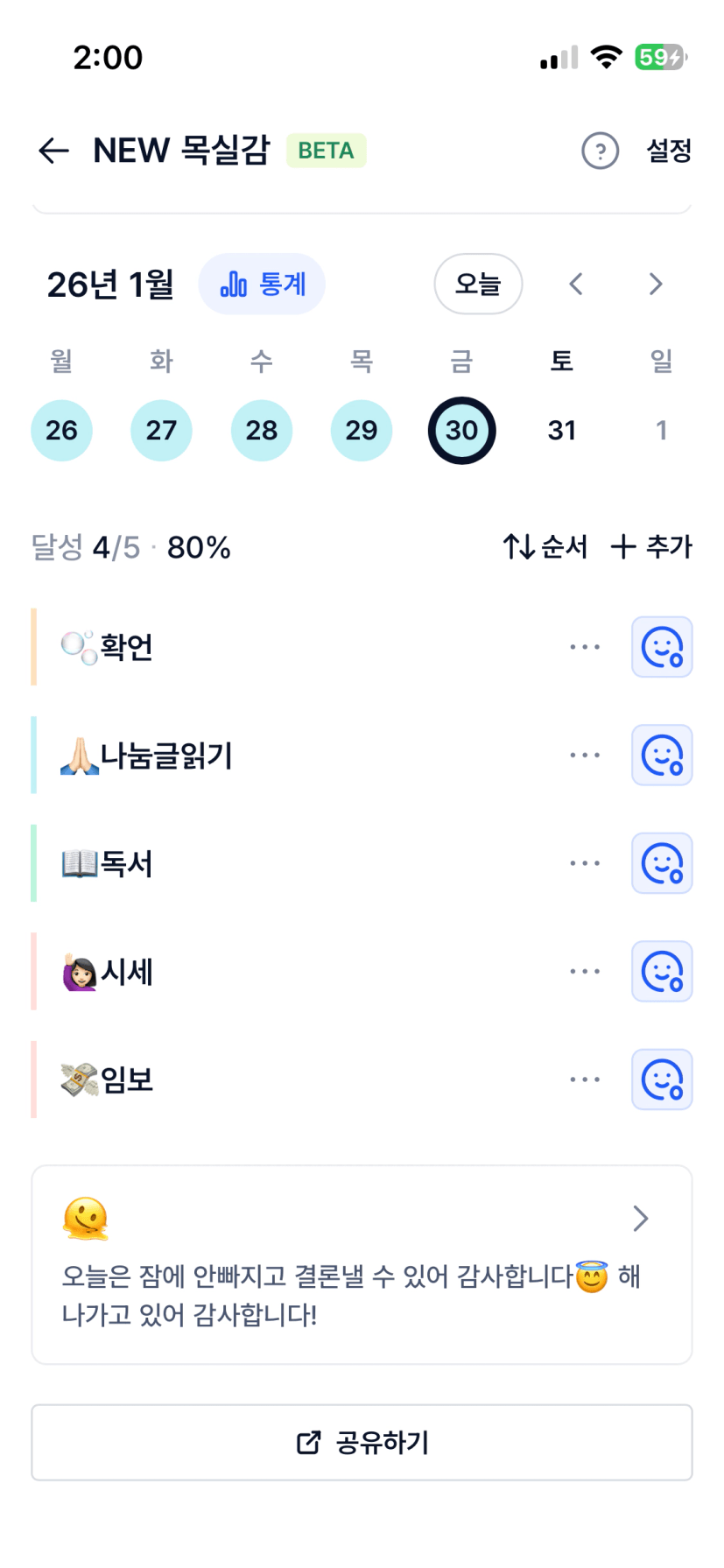
Task: Tap the 공유하기 share button
Action: [x=362, y=1443]
